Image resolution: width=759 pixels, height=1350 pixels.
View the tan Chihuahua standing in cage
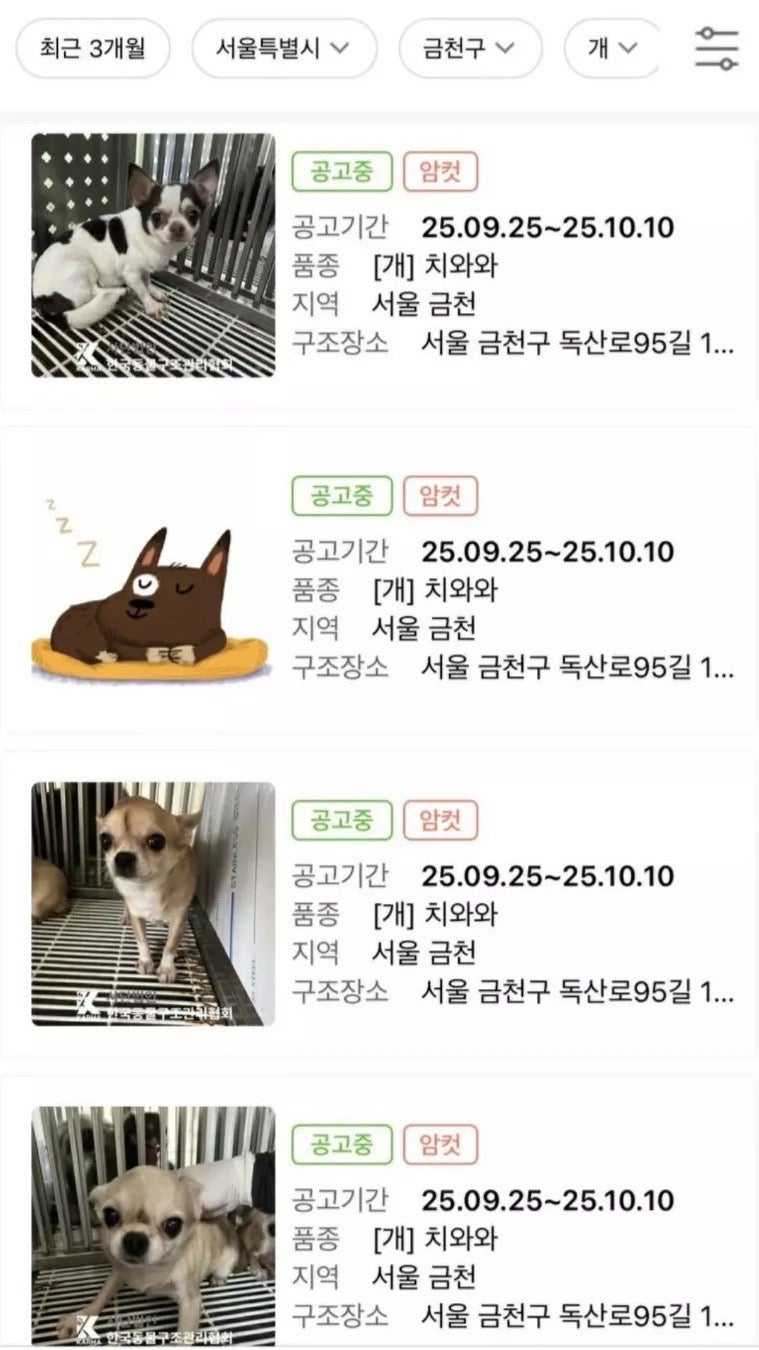pyautogui.click(x=153, y=904)
